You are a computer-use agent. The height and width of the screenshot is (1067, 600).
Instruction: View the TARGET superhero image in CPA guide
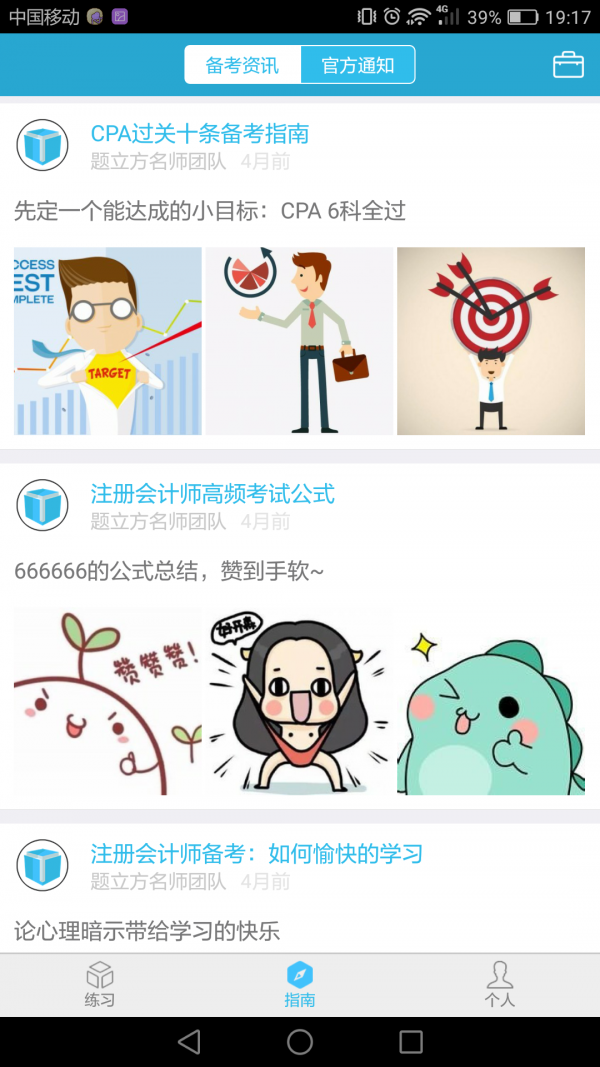click(x=108, y=341)
